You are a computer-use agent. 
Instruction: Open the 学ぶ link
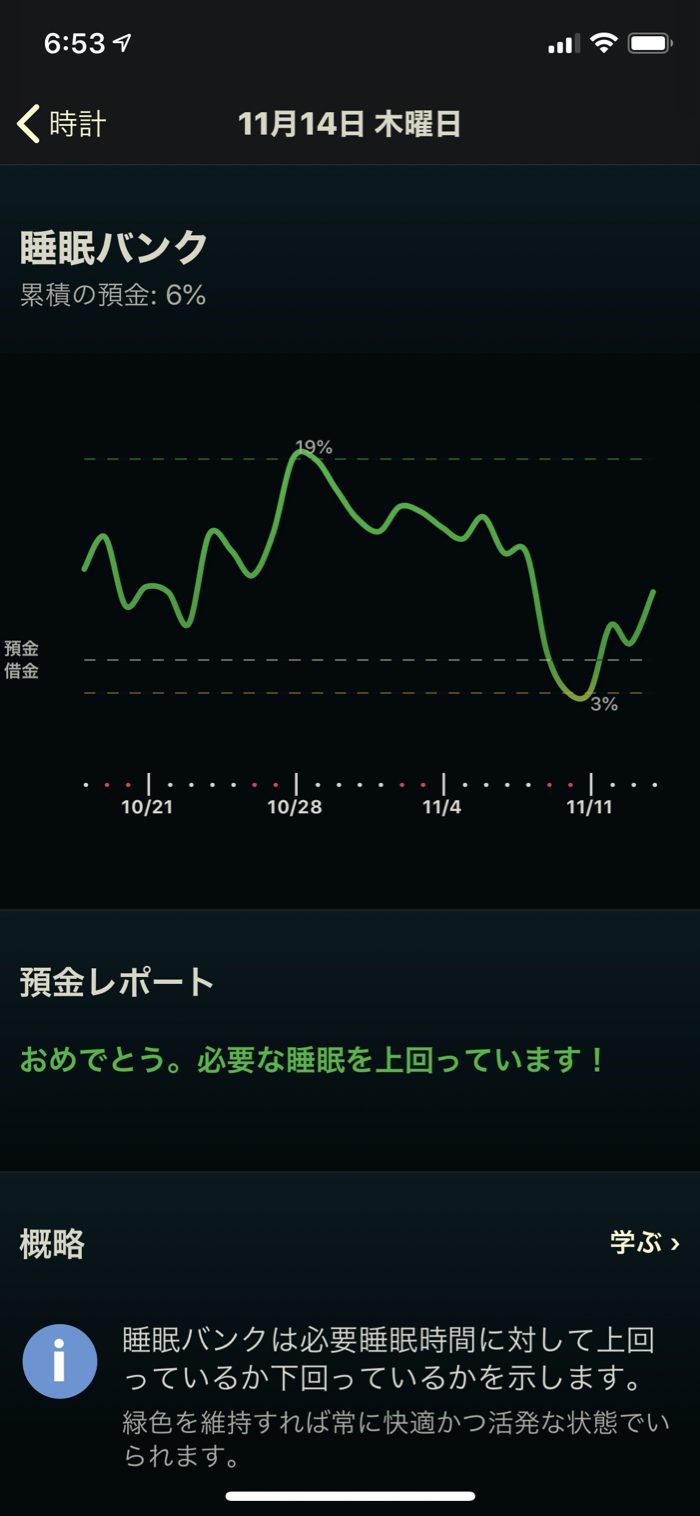pos(645,1243)
